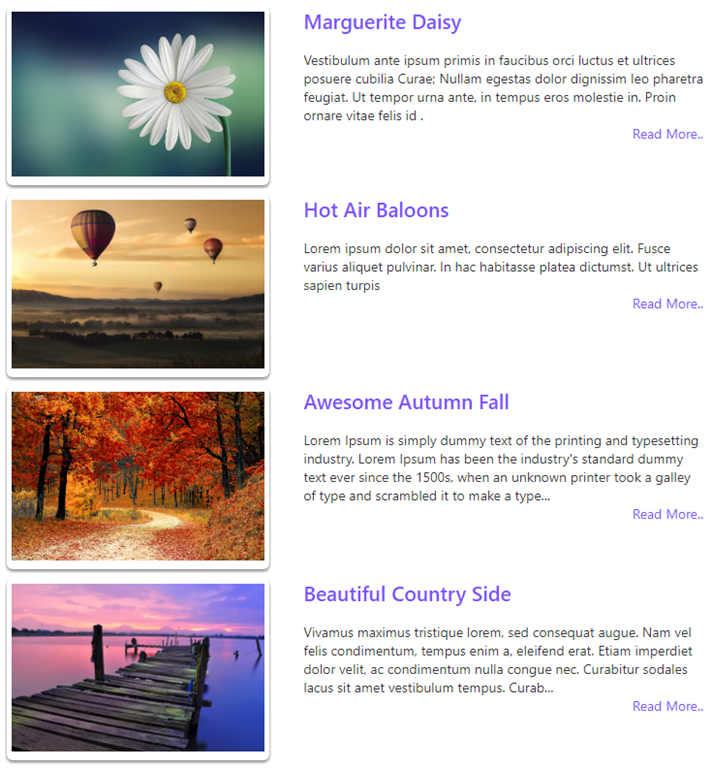Open Read More under Hot Air Baloons
Screen dimensions: 712x768
tap(667, 304)
